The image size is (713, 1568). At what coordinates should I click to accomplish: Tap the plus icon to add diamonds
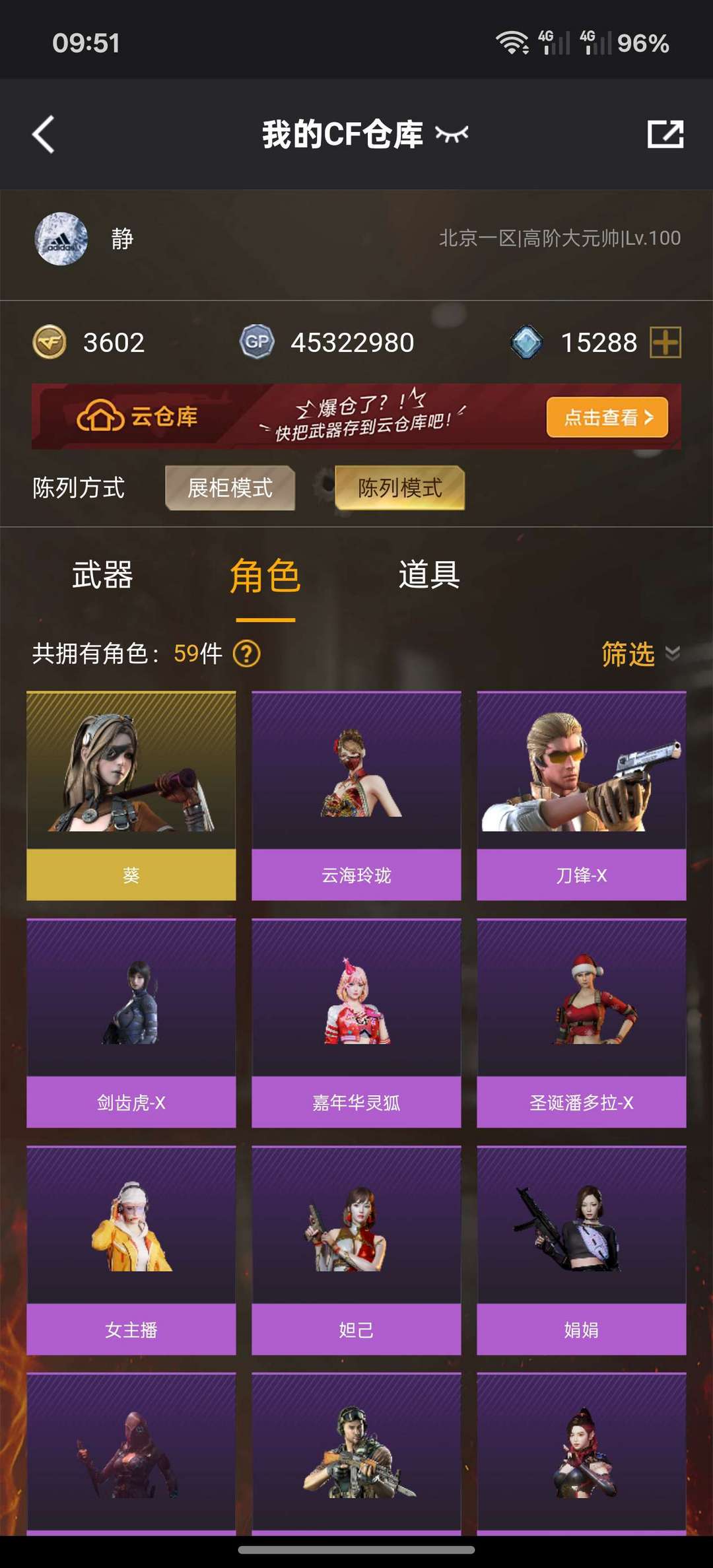[665, 342]
